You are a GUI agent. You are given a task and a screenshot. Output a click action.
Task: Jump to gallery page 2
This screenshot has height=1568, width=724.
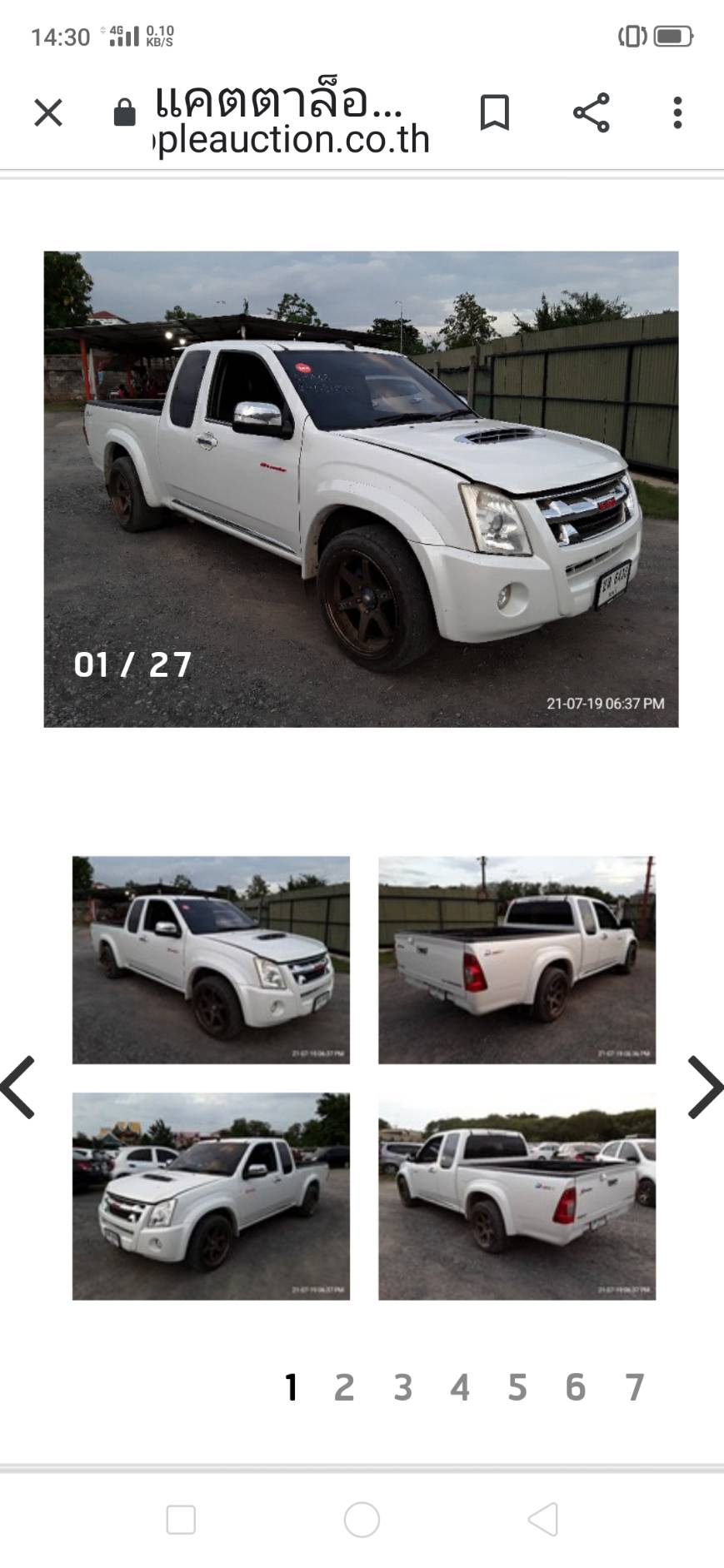344,1388
